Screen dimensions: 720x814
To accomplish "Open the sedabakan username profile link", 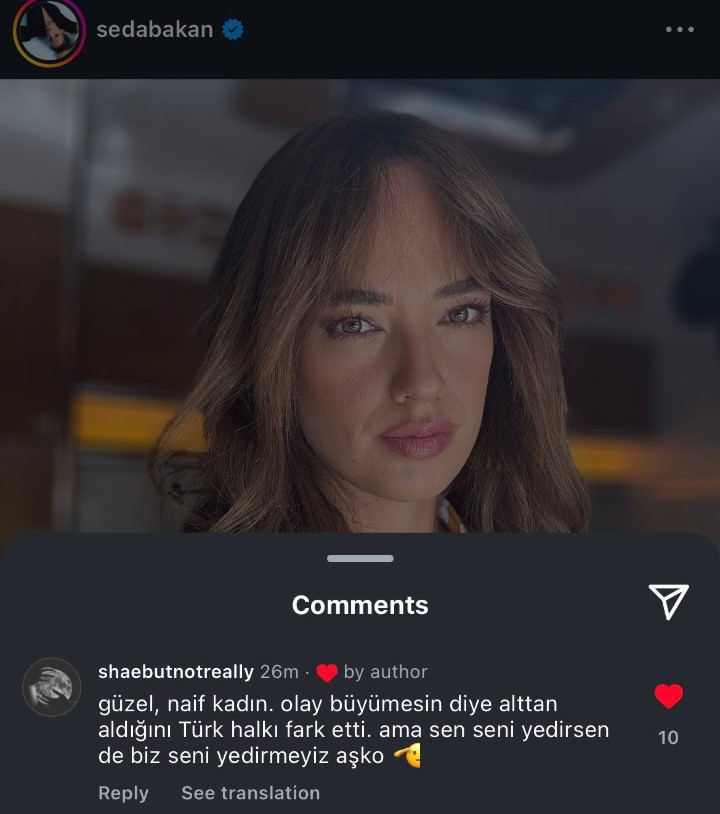I will 154,30.
